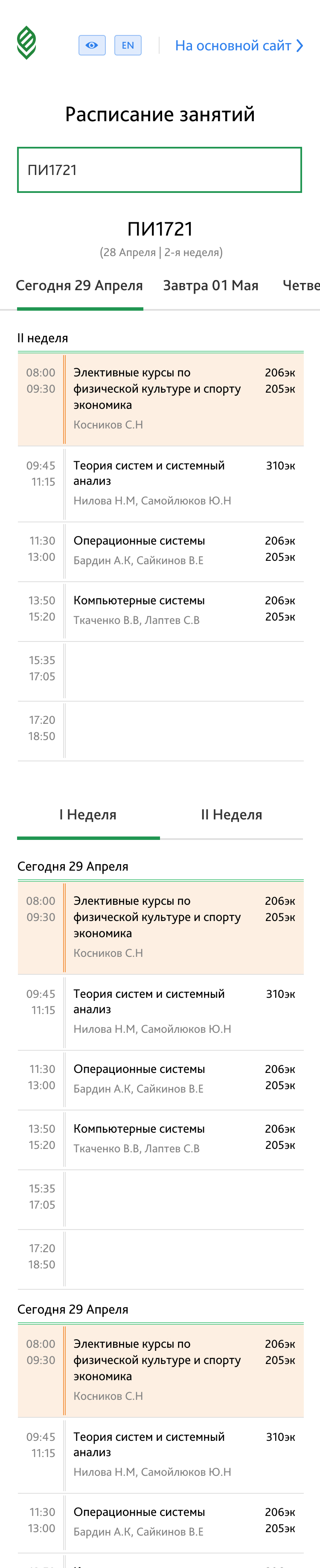Switch to the I Неделя tab

[88, 815]
